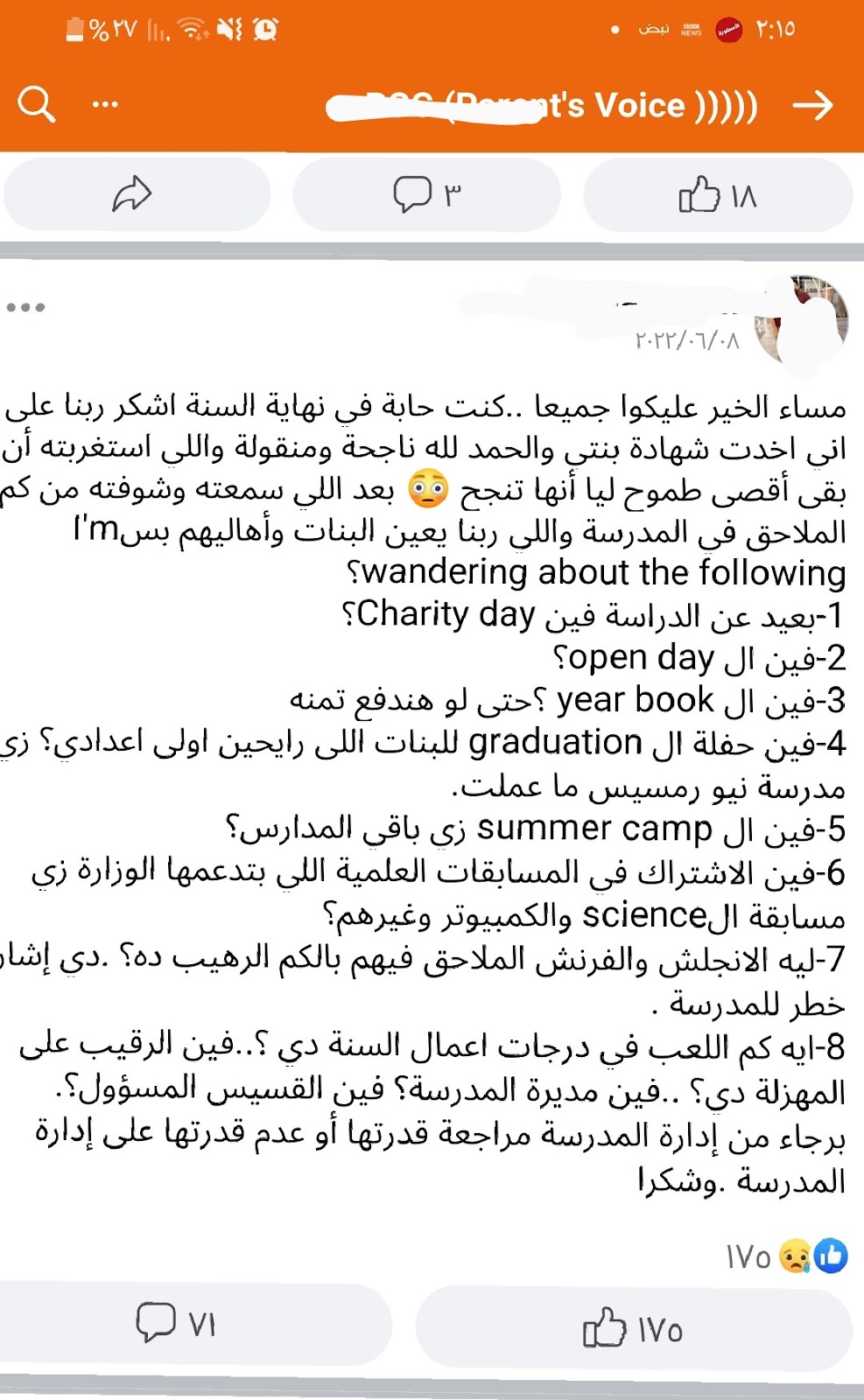Like the post with ١٧٥ likes
This screenshot has height=1400, width=864.
click(633, 1330)
